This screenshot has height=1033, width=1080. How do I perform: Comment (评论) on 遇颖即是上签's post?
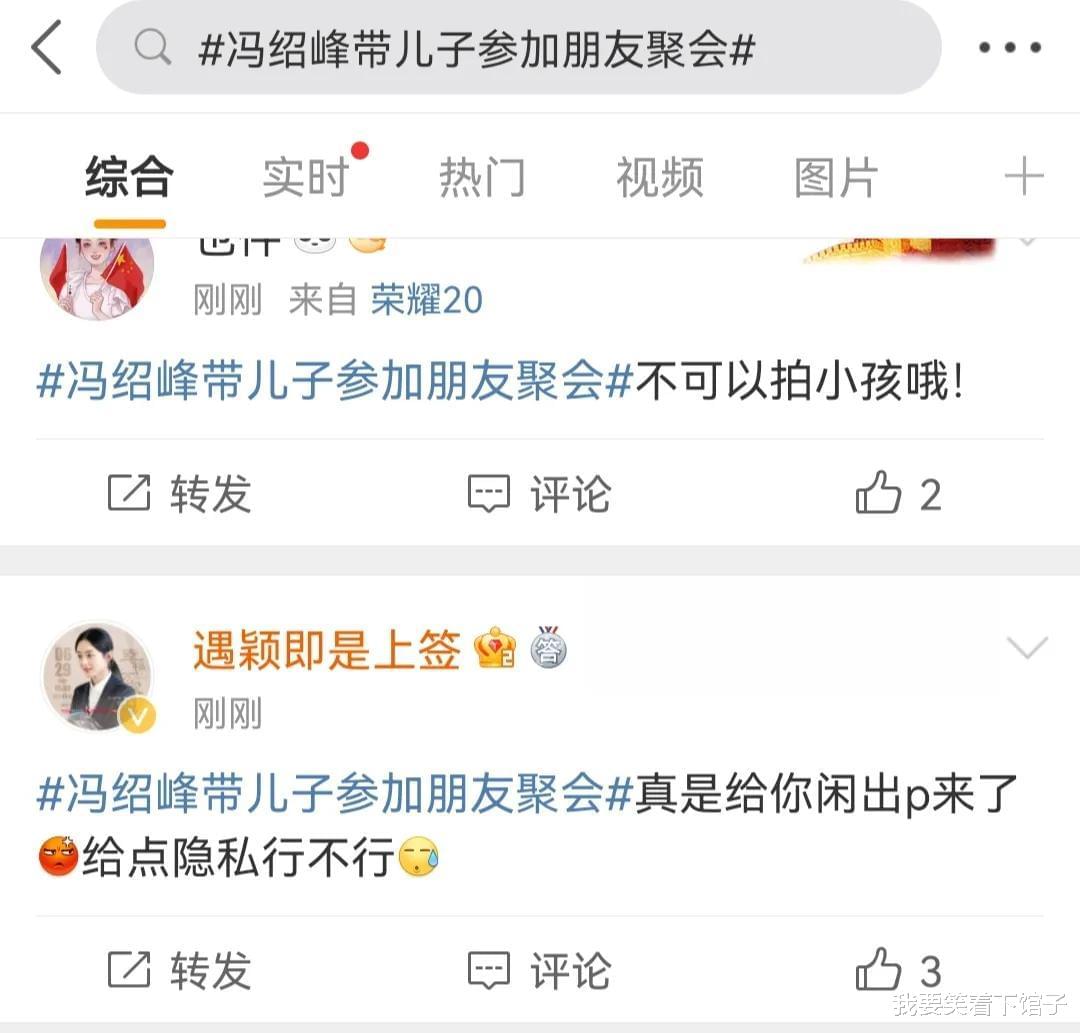pos(540,970)
